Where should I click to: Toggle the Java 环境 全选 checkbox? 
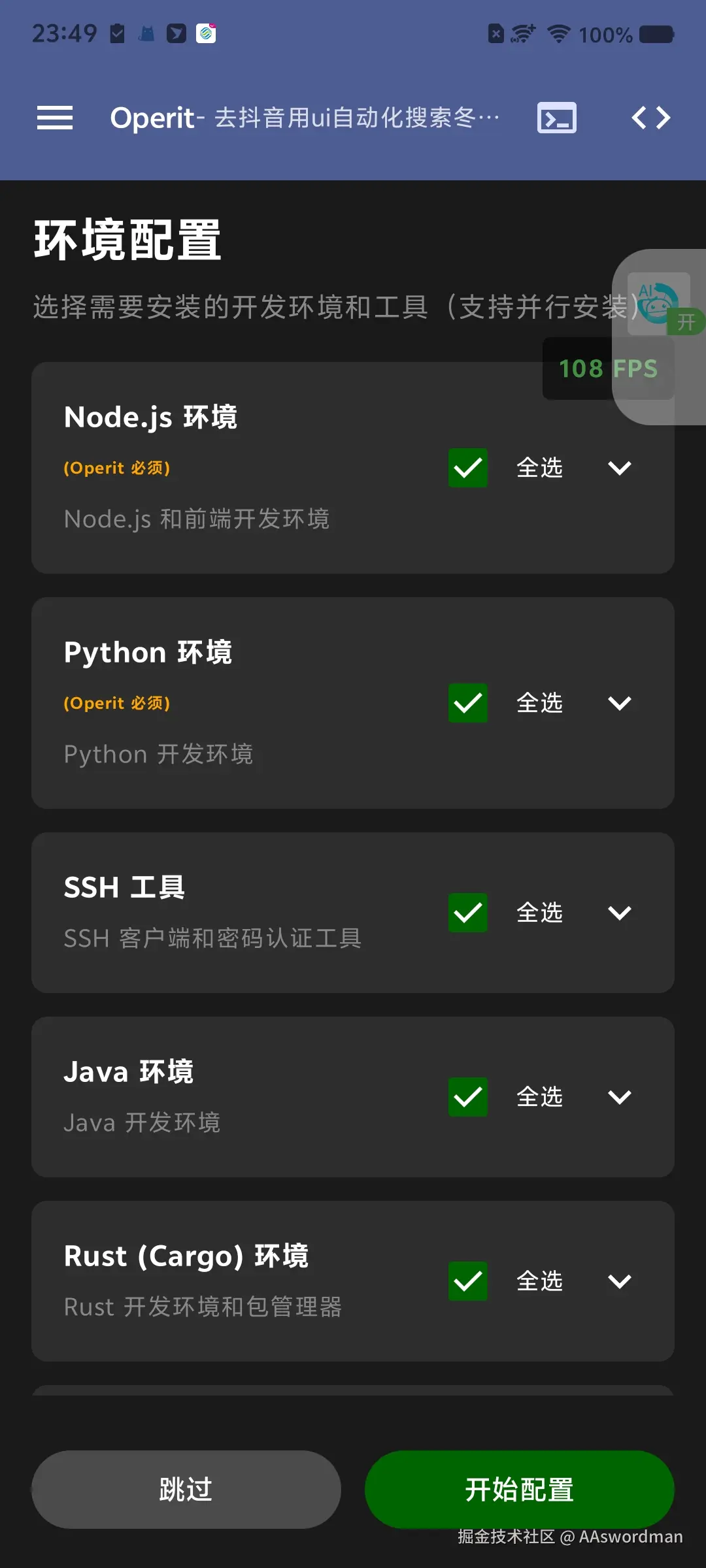pos(468,1097)
